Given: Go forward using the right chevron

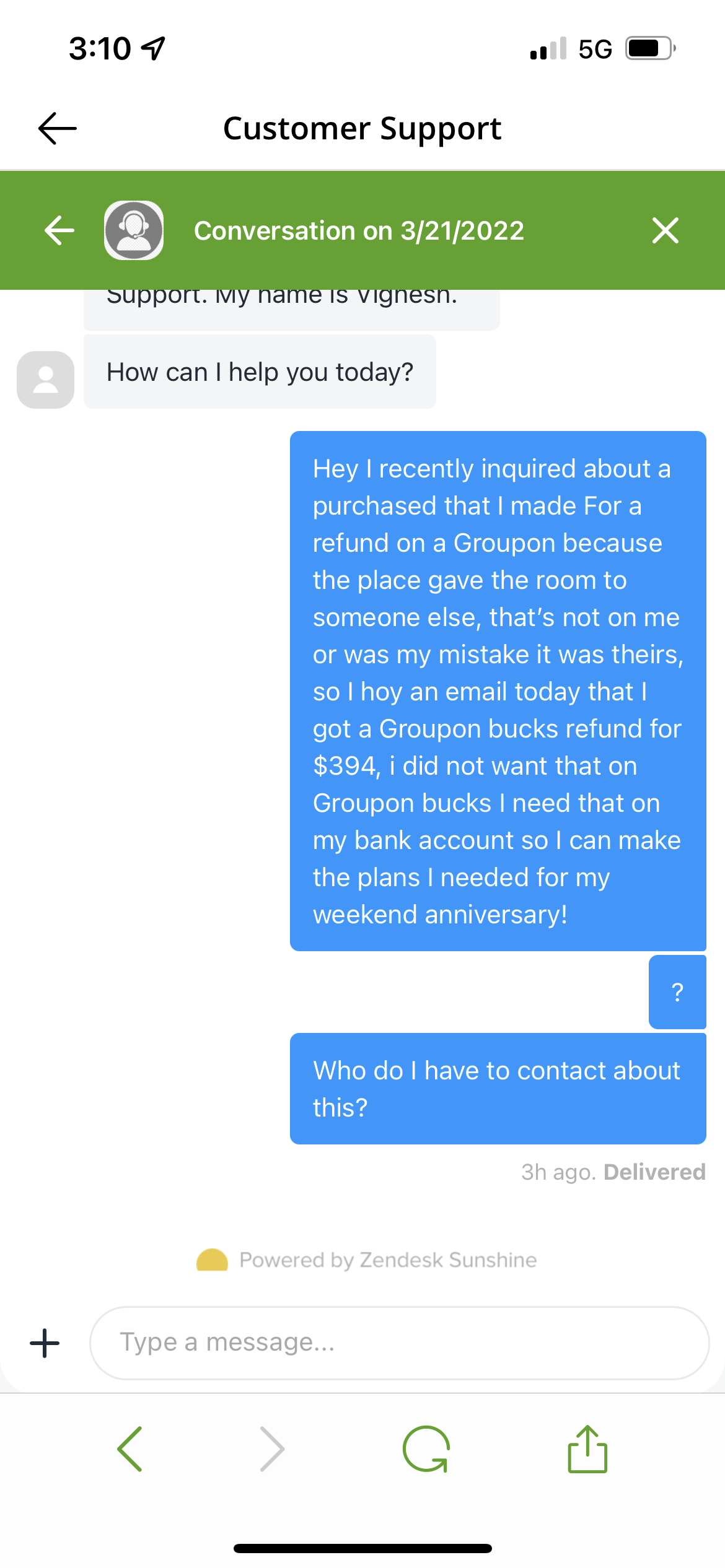Looking at the screenshot, I should click(x=273, y=1449).
